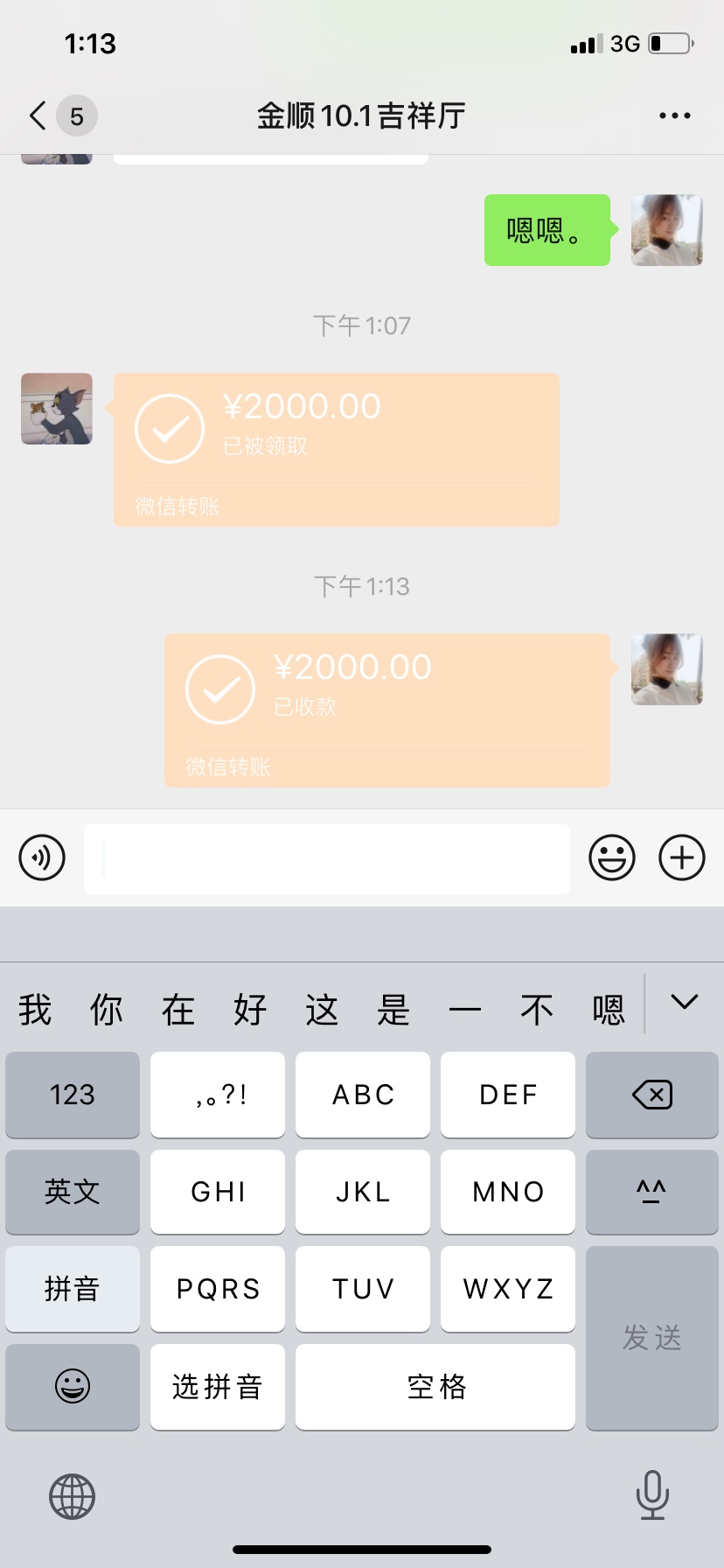Go back to the chat list
Screen dimensions: 724x1568
[38, 115]
